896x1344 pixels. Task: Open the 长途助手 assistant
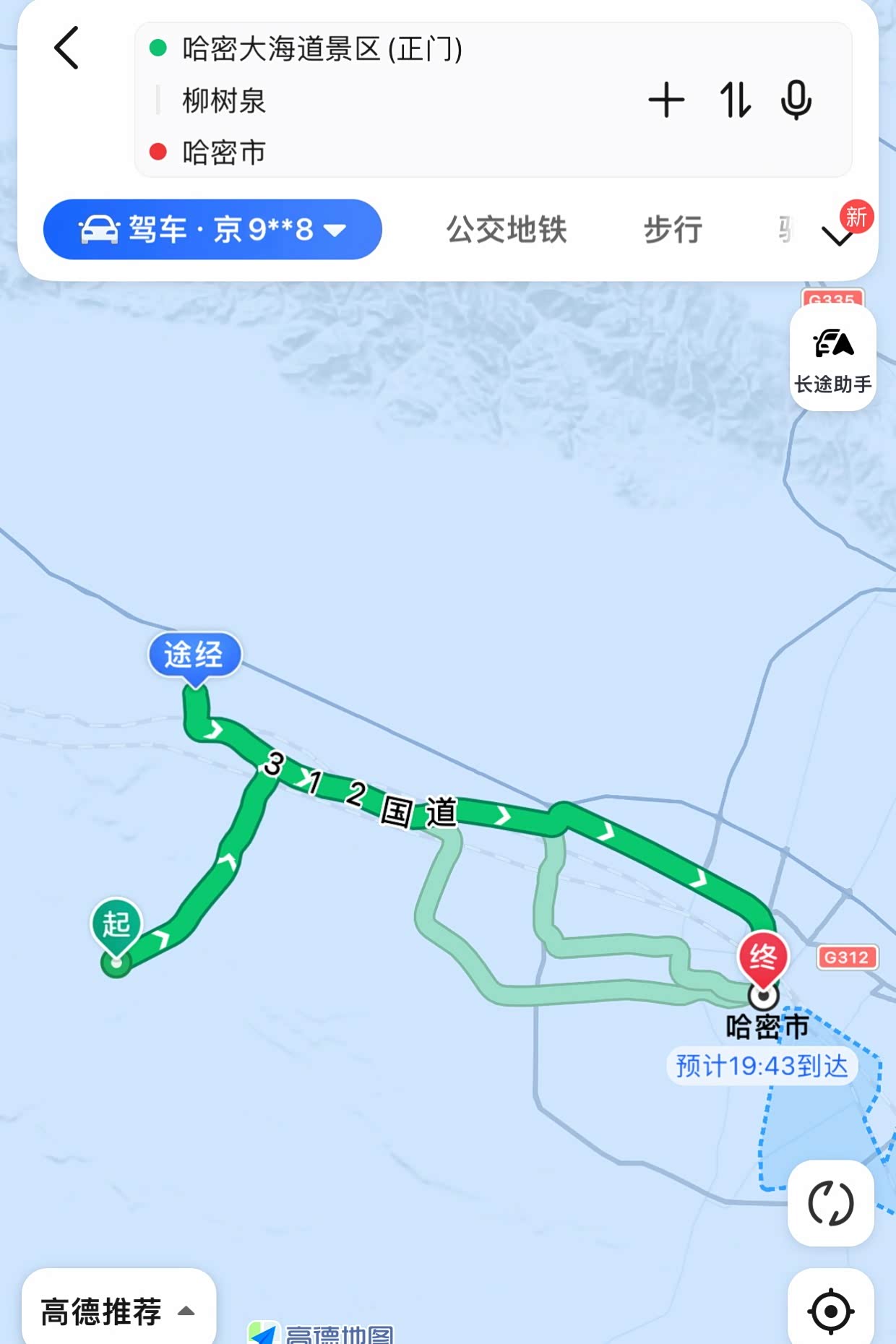[833, 358]
